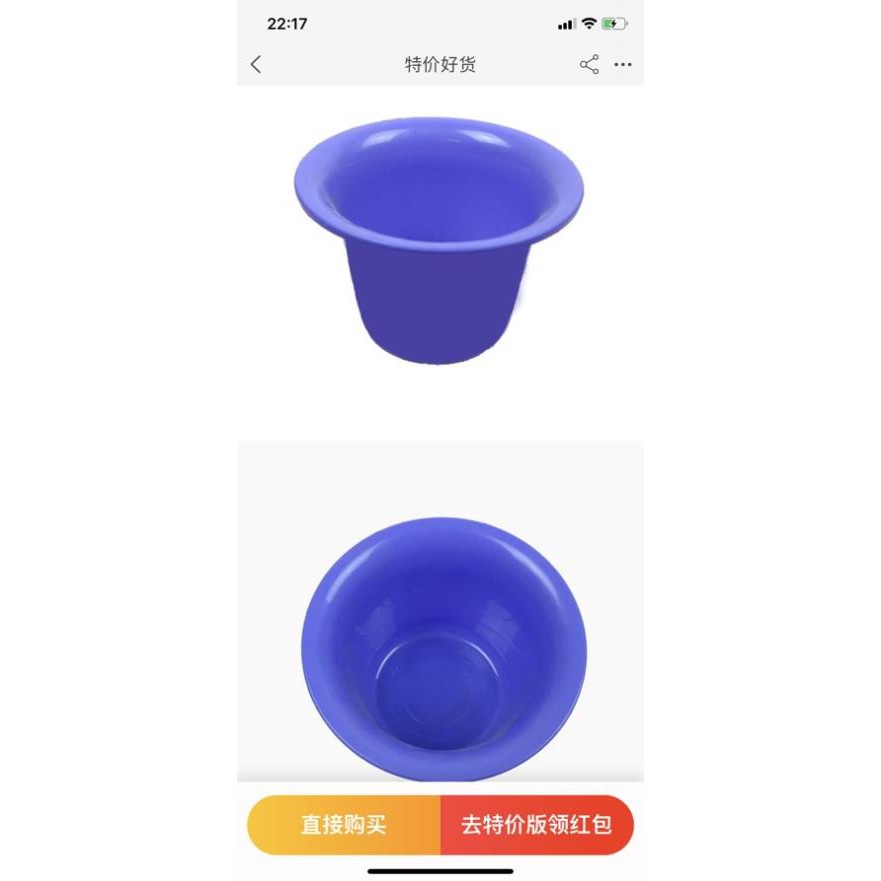Screen dimensions: 881x881
Task: Open the three-dot overflow menu
Action: pos(623,65)
